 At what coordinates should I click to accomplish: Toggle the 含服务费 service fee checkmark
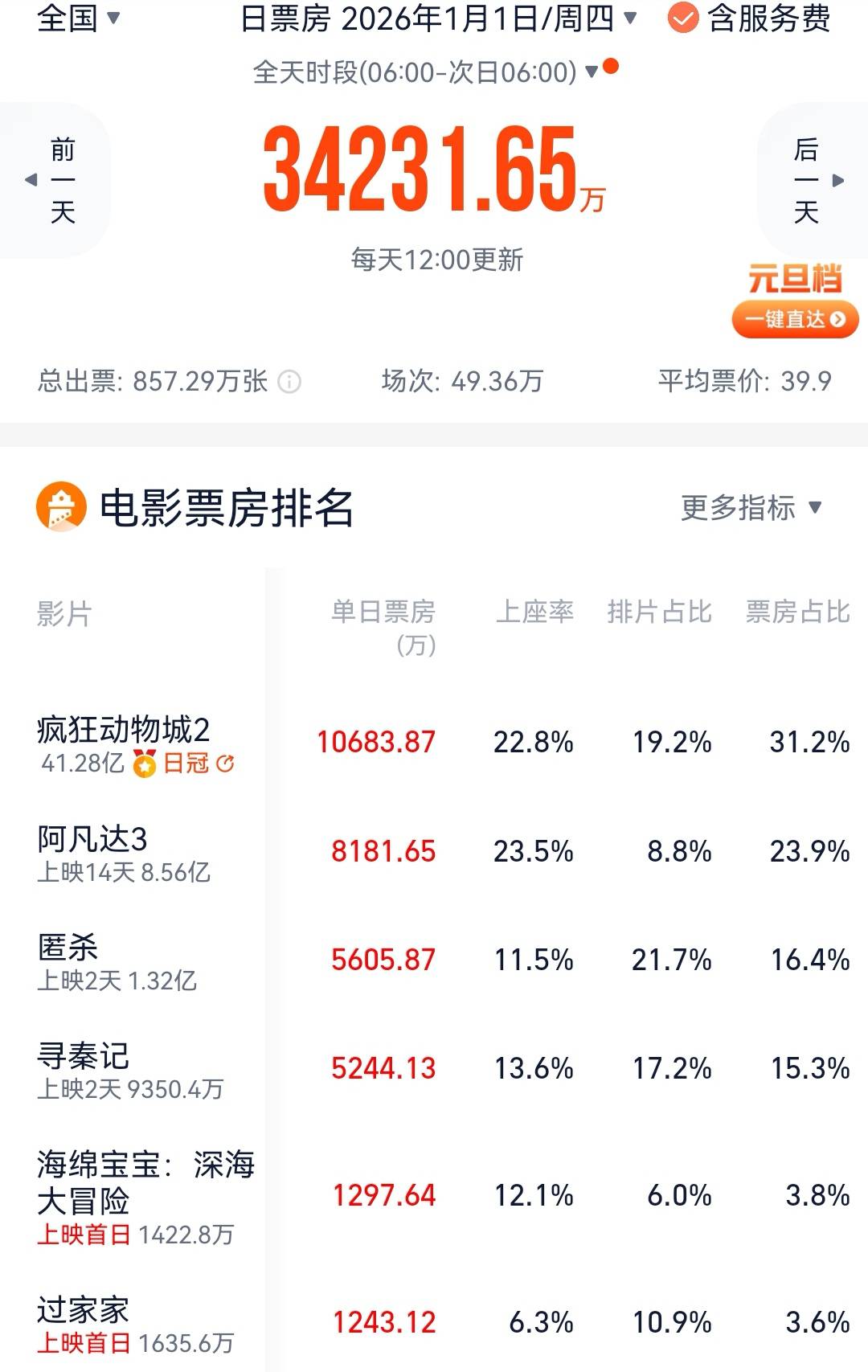(x=684, y=20)
